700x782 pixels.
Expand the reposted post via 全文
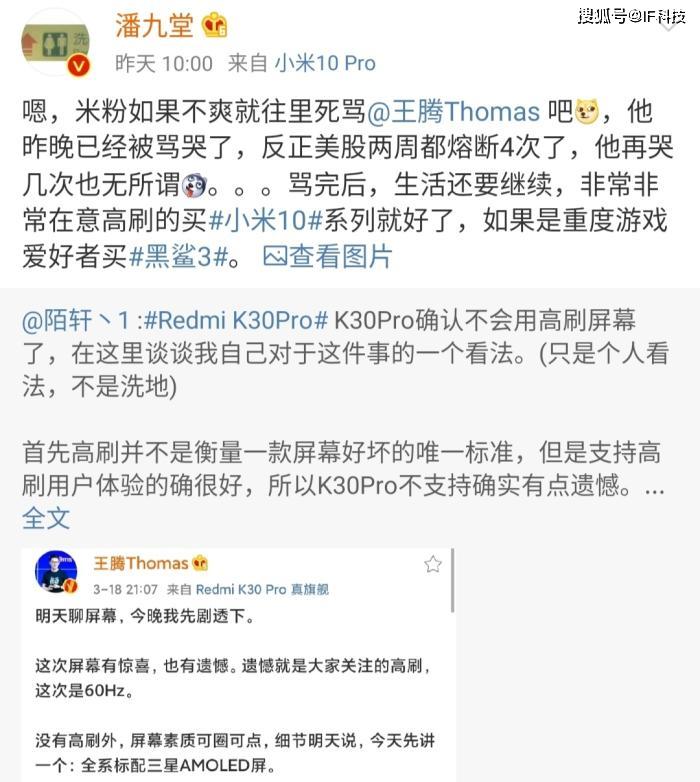pos(46,518)
